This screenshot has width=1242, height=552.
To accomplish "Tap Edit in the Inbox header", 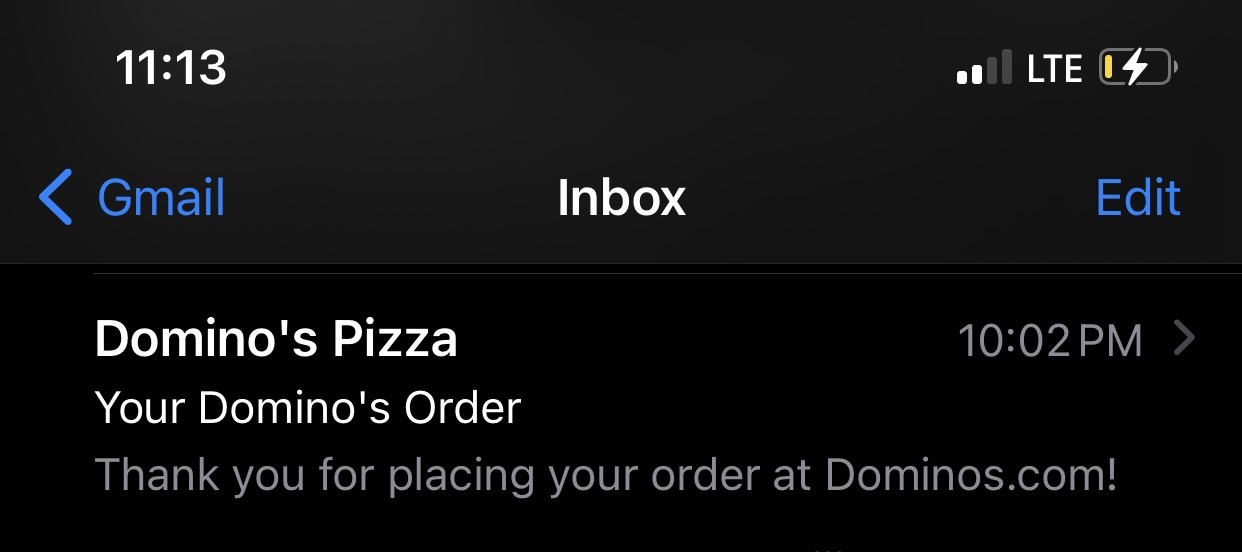I will click(x=1138, y=197).
